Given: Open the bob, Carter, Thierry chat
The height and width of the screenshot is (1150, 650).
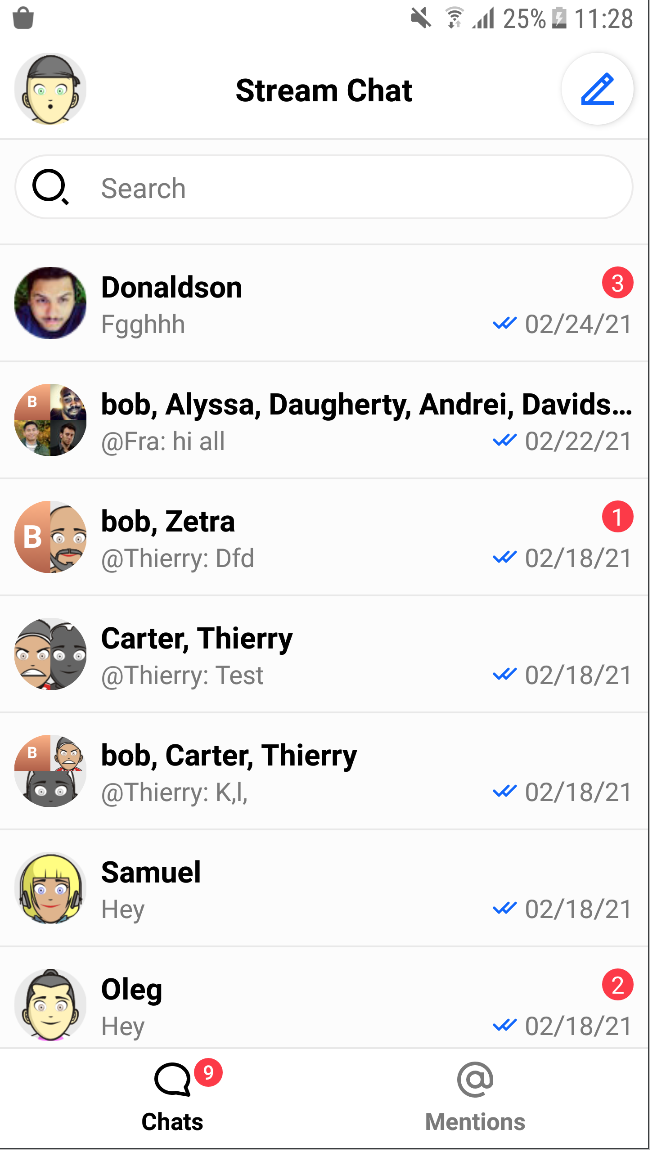Looking at the screenshot, I should click(x=324, y=772).
